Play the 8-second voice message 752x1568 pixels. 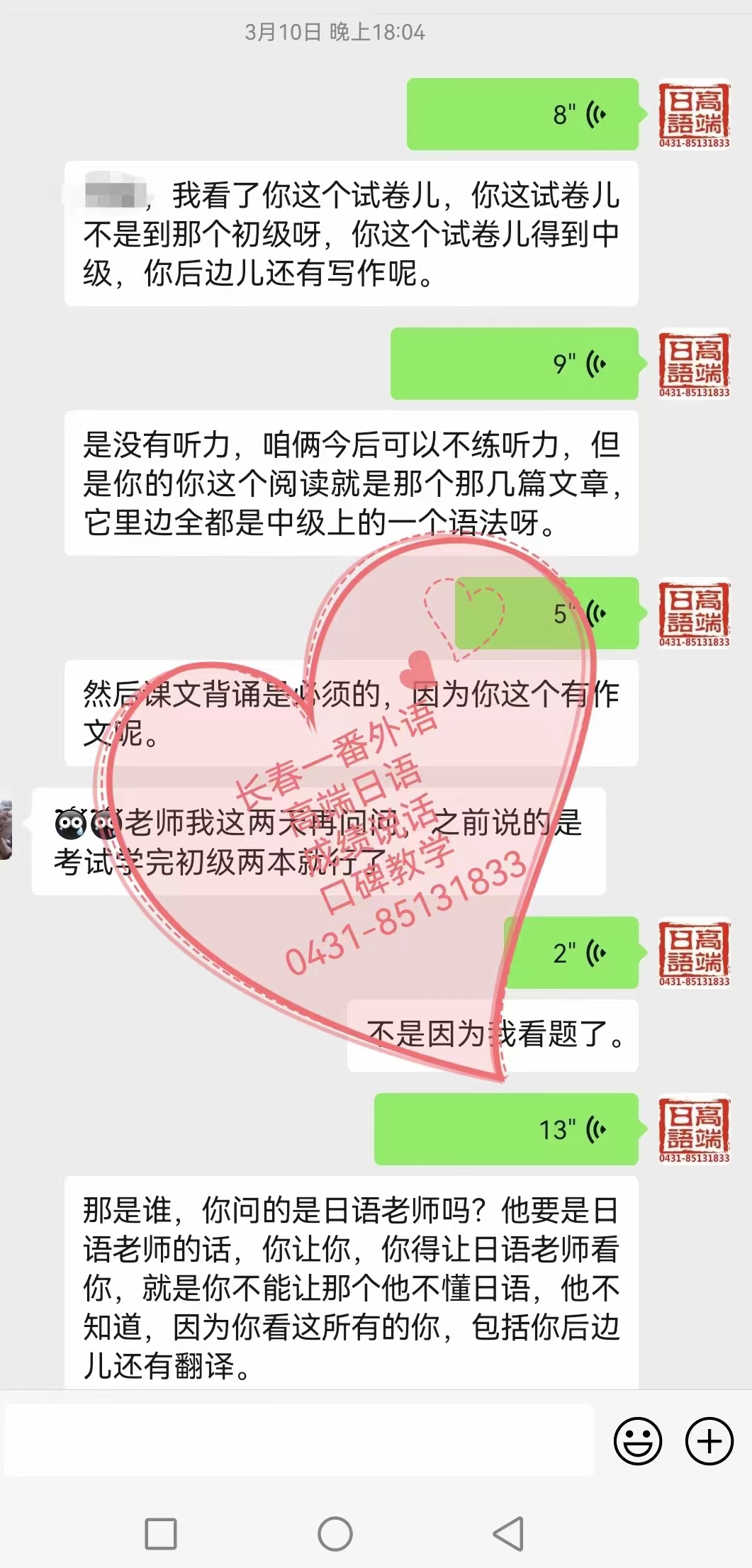523,114
